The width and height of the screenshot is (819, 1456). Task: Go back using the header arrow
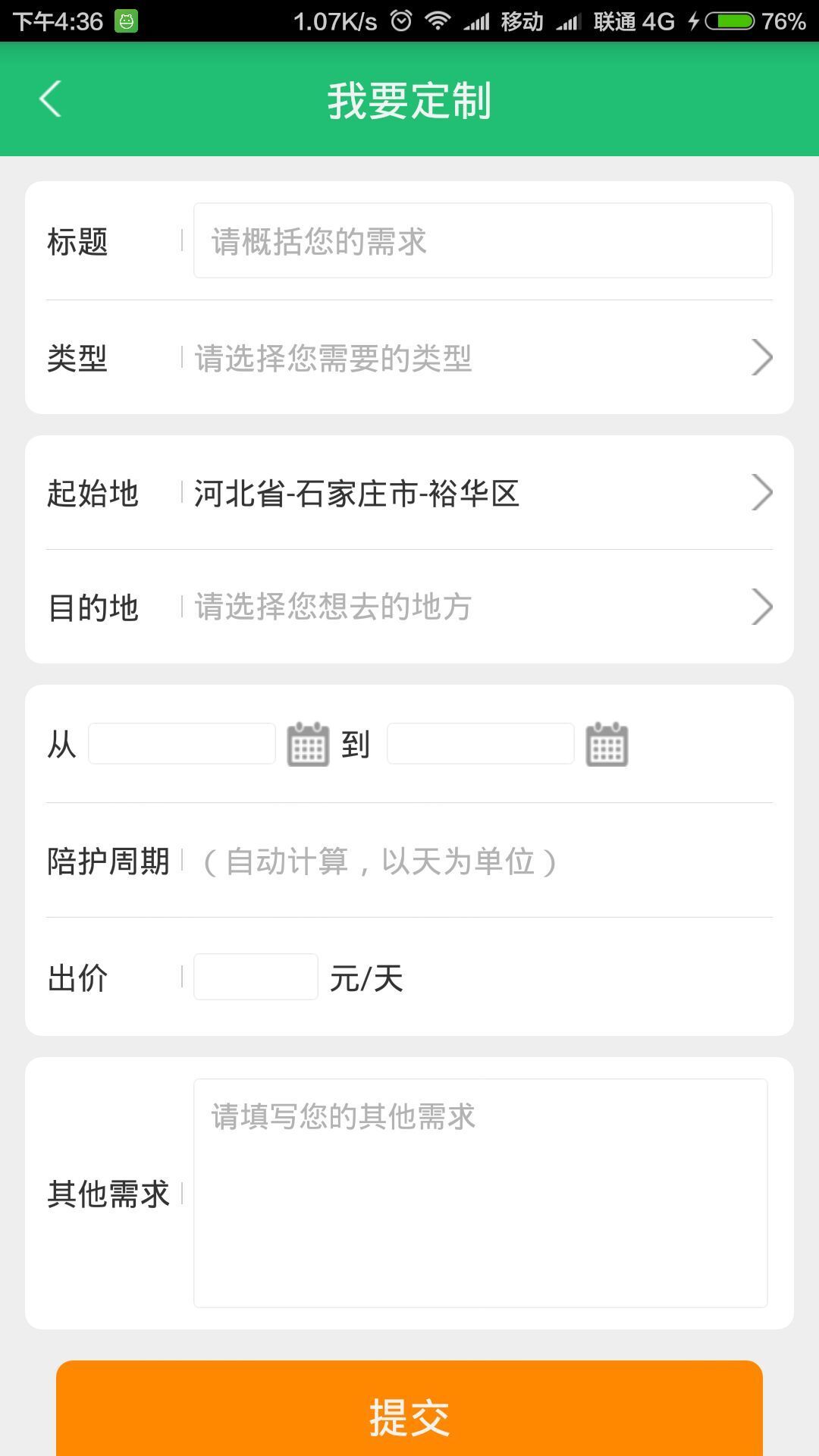click(x=50, y=99)
